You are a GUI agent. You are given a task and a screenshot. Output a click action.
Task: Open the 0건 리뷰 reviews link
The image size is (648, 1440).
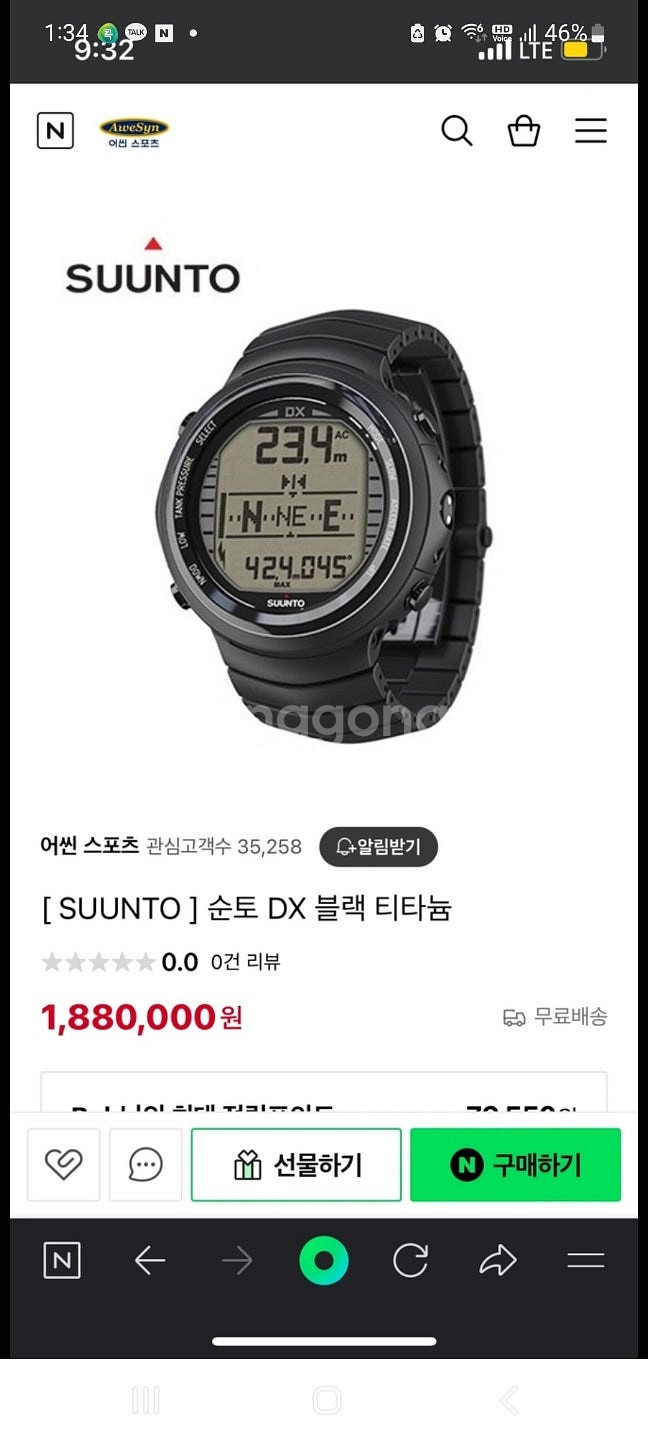245,962
